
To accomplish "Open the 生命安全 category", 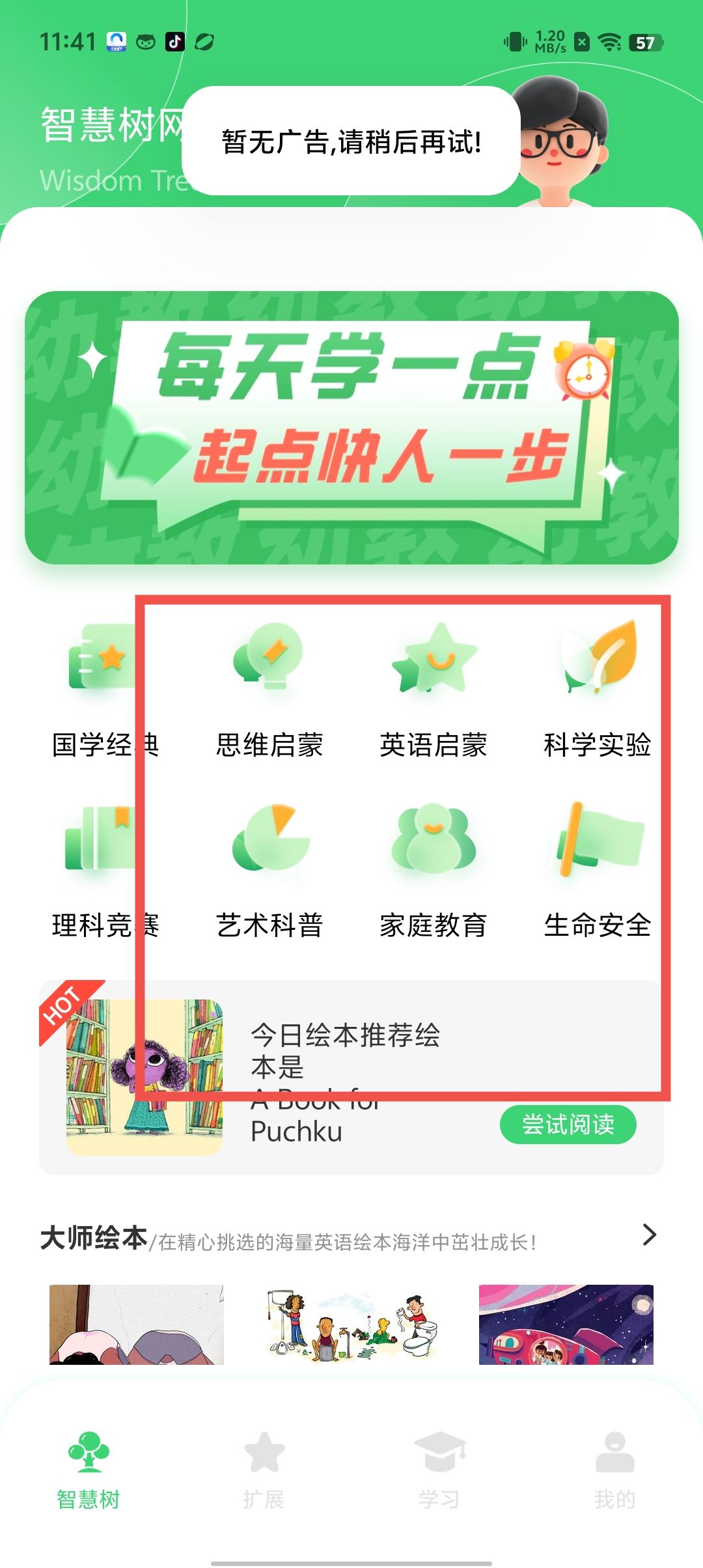I will [597, 869].
